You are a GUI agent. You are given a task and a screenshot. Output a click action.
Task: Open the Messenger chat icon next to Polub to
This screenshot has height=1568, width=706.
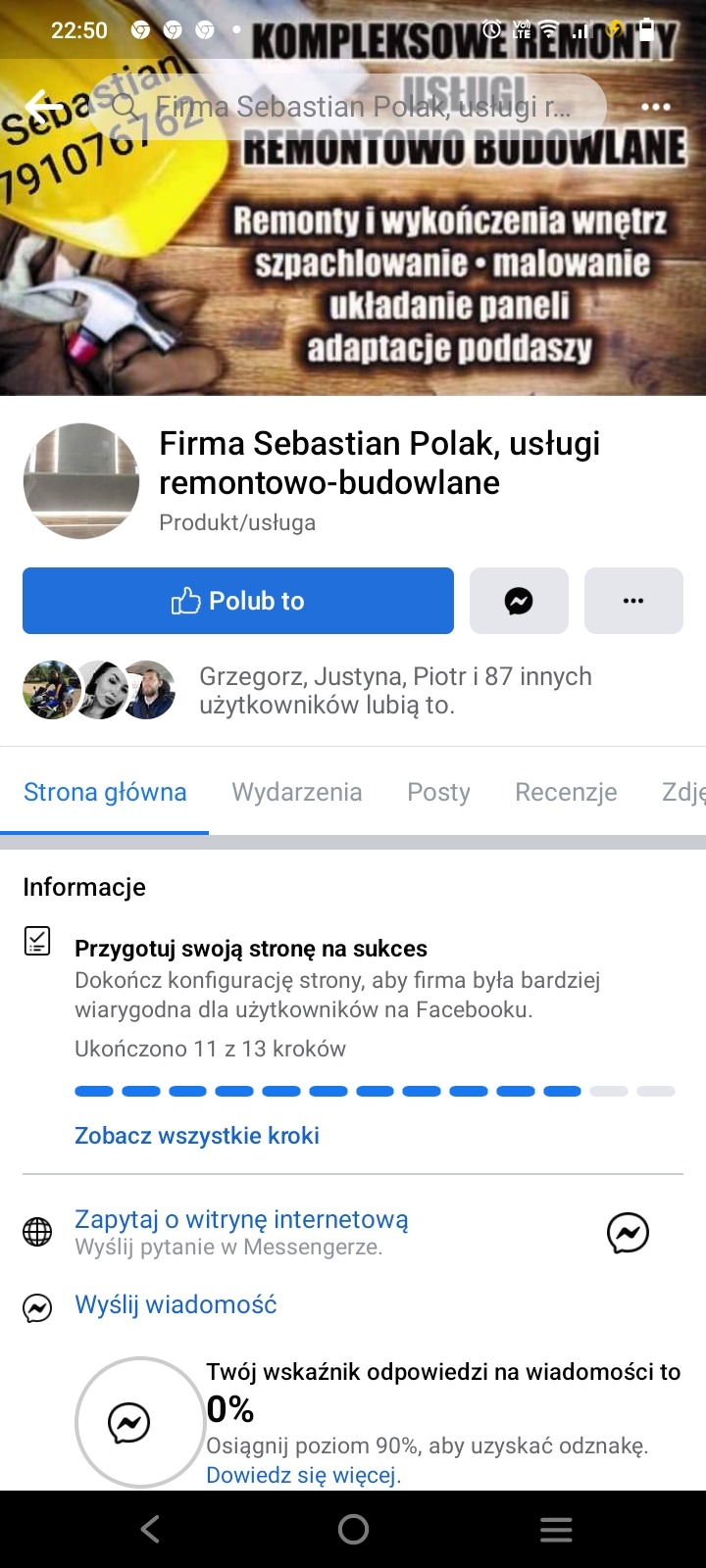pos(519,601)
